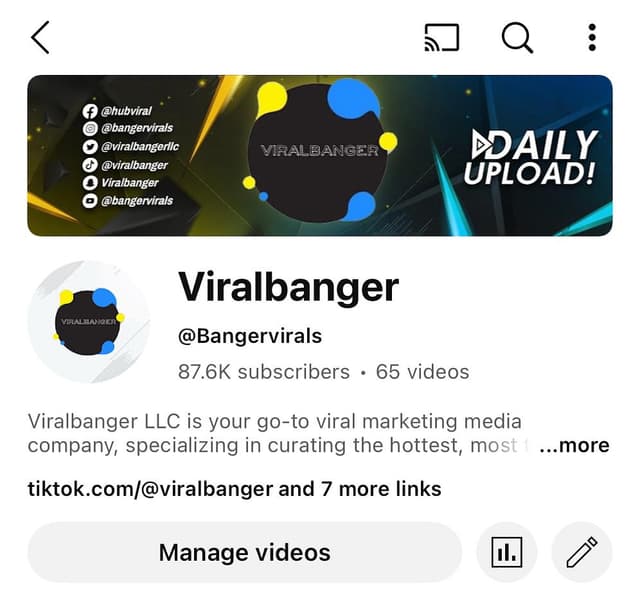Open channel analytics
The width and height of the screenshot is (640, 610).
[x=506, y=552]
